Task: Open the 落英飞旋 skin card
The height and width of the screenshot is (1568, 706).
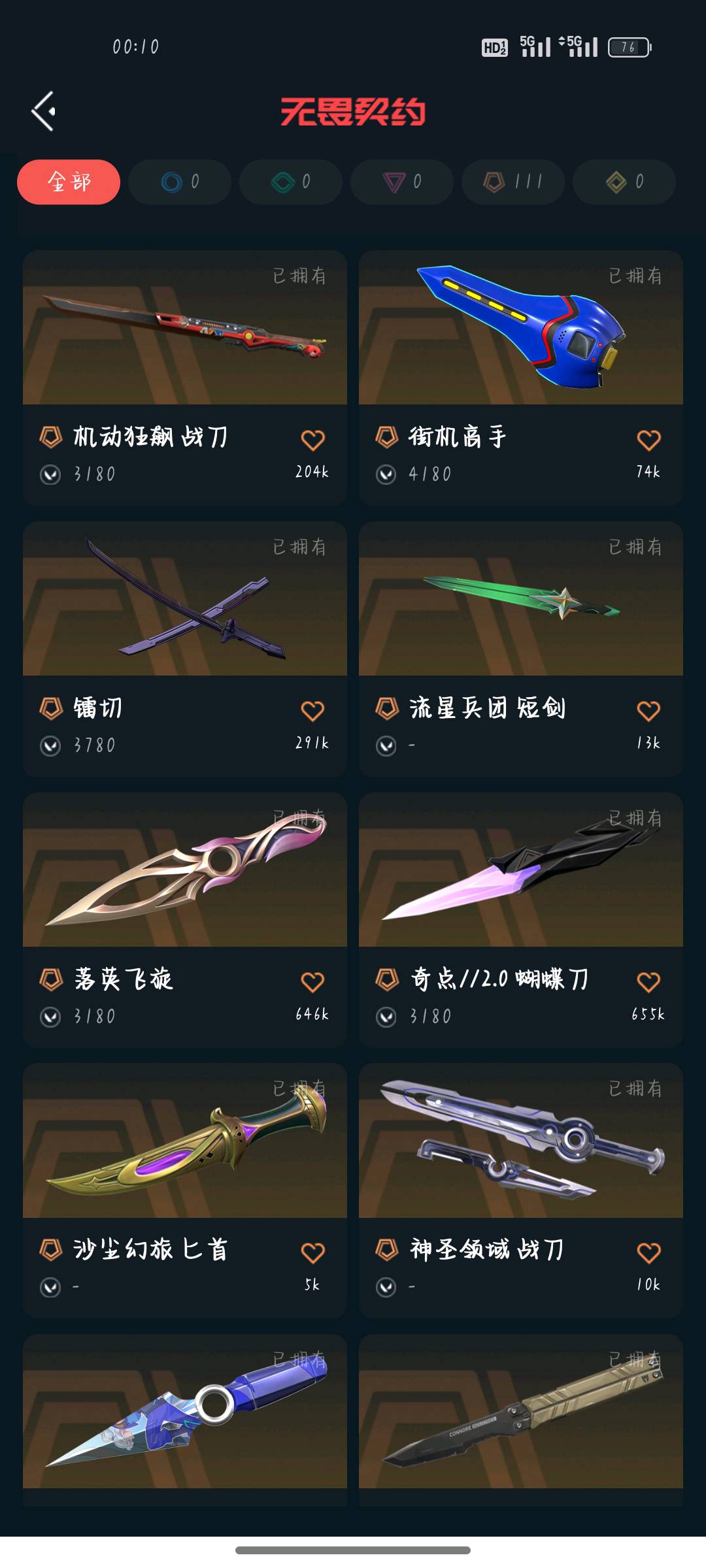Action: click(x=184, y=870)
